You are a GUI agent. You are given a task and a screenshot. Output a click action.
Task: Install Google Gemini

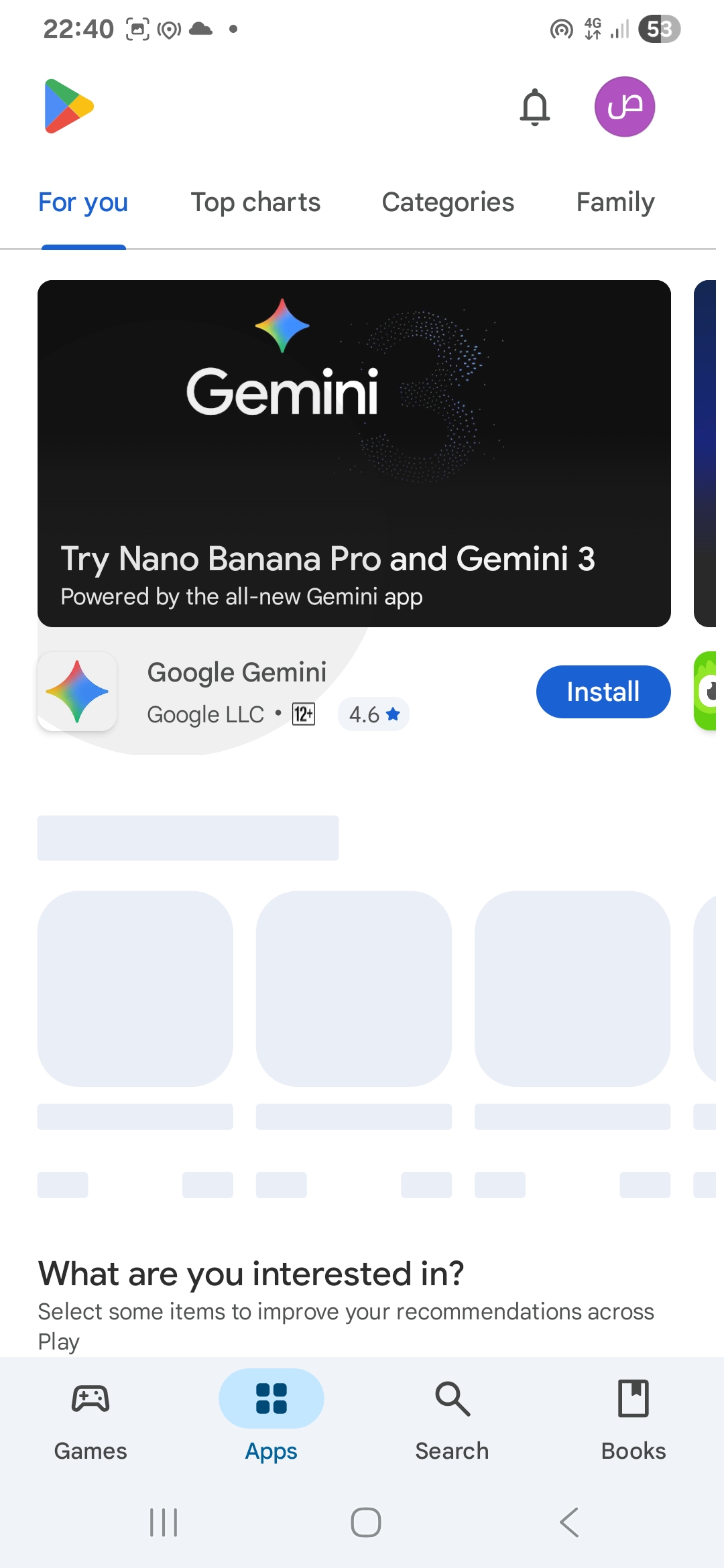coord(603,692)
